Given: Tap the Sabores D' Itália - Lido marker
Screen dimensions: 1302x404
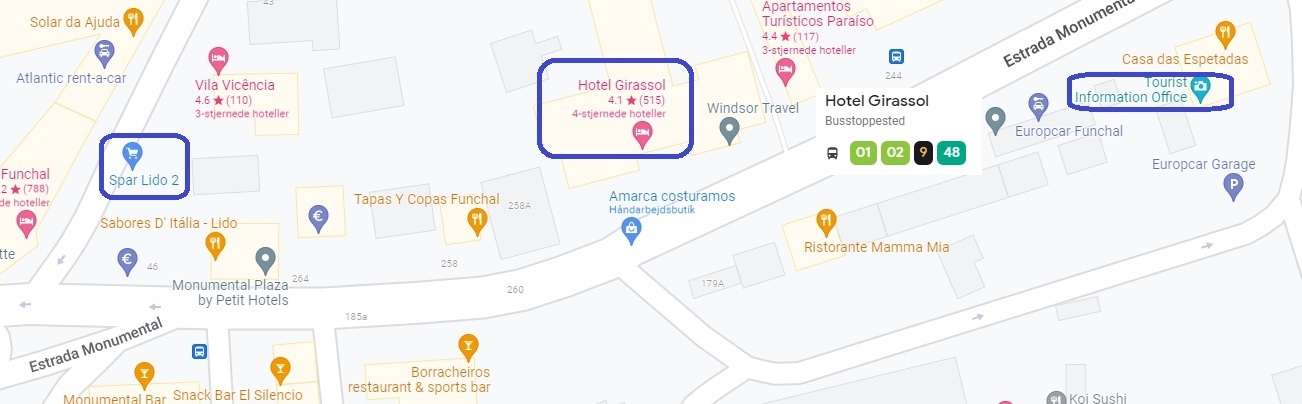Looking at the screenshot, I should [214, 243].
